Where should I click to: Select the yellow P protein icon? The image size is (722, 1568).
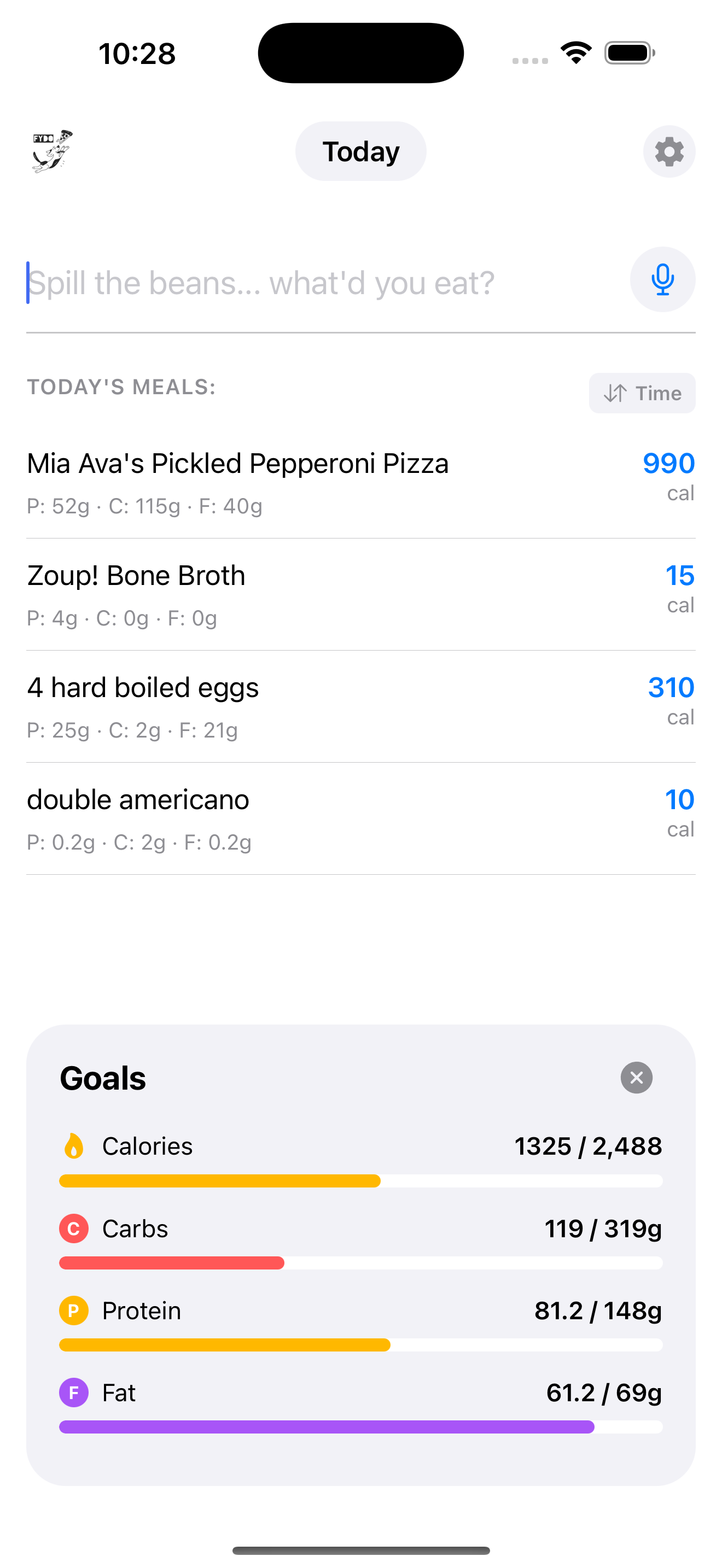click(73, 1311)
